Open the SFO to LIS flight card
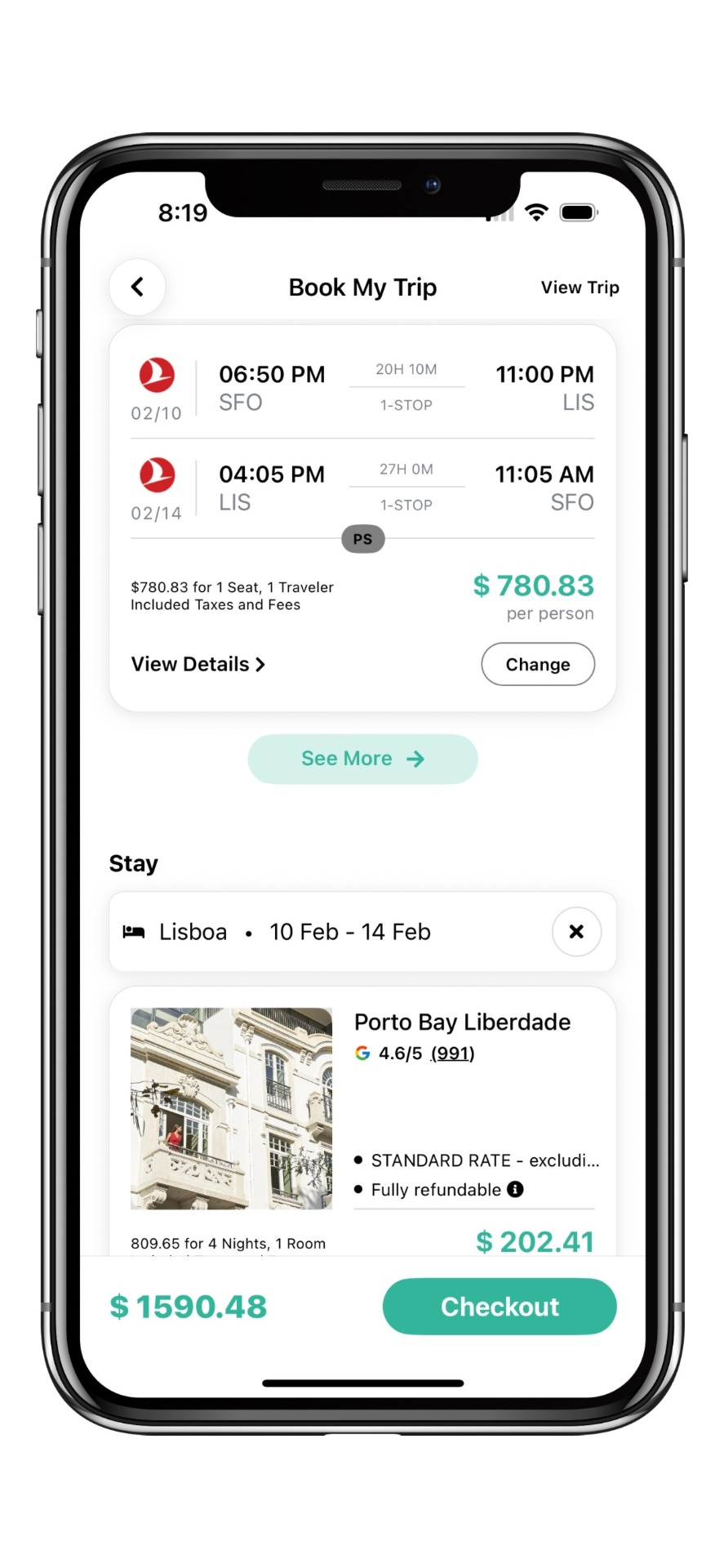Image resolution: width=724 pixels, height=1568 pixels. pos(362,388)
